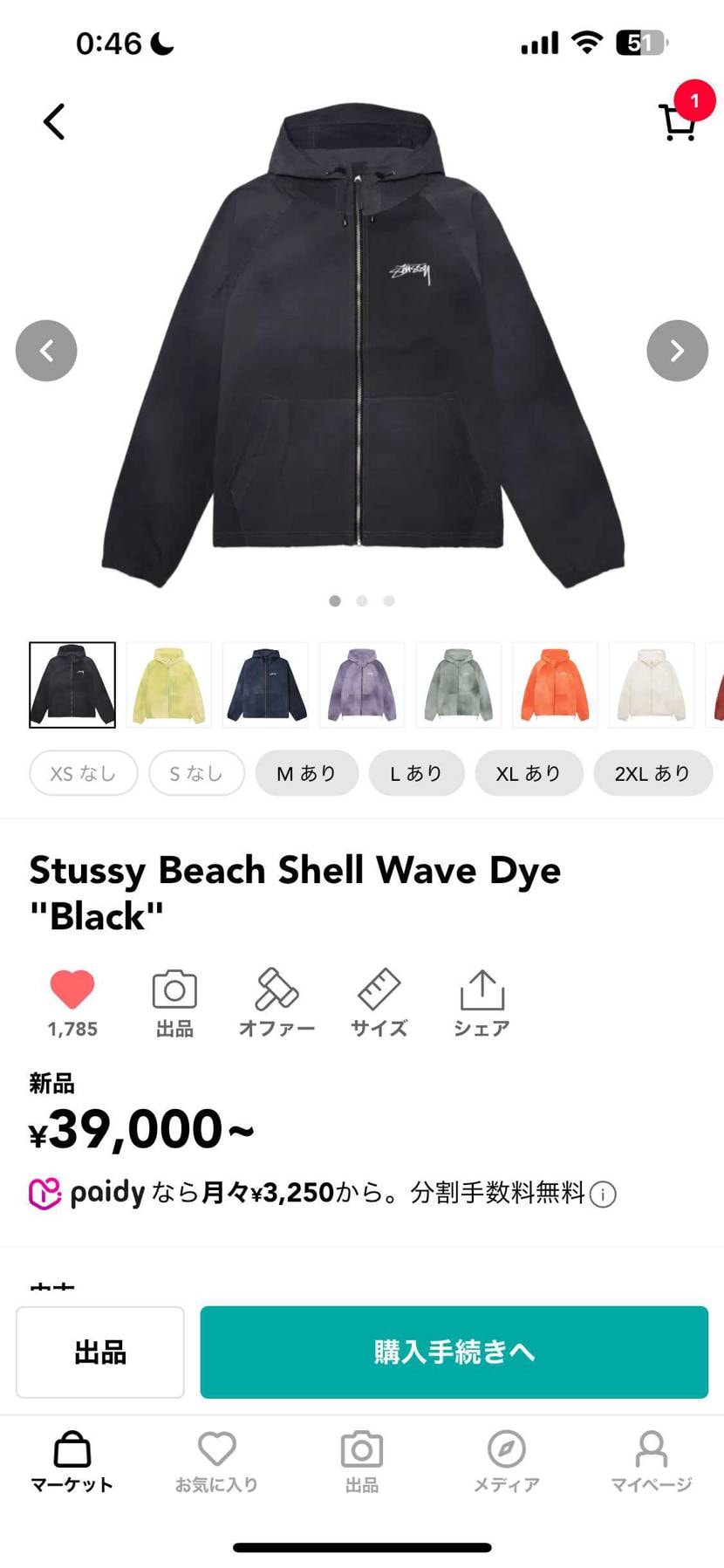Like this item with the heart
The image size is (724, 1568).
[72, 990]
